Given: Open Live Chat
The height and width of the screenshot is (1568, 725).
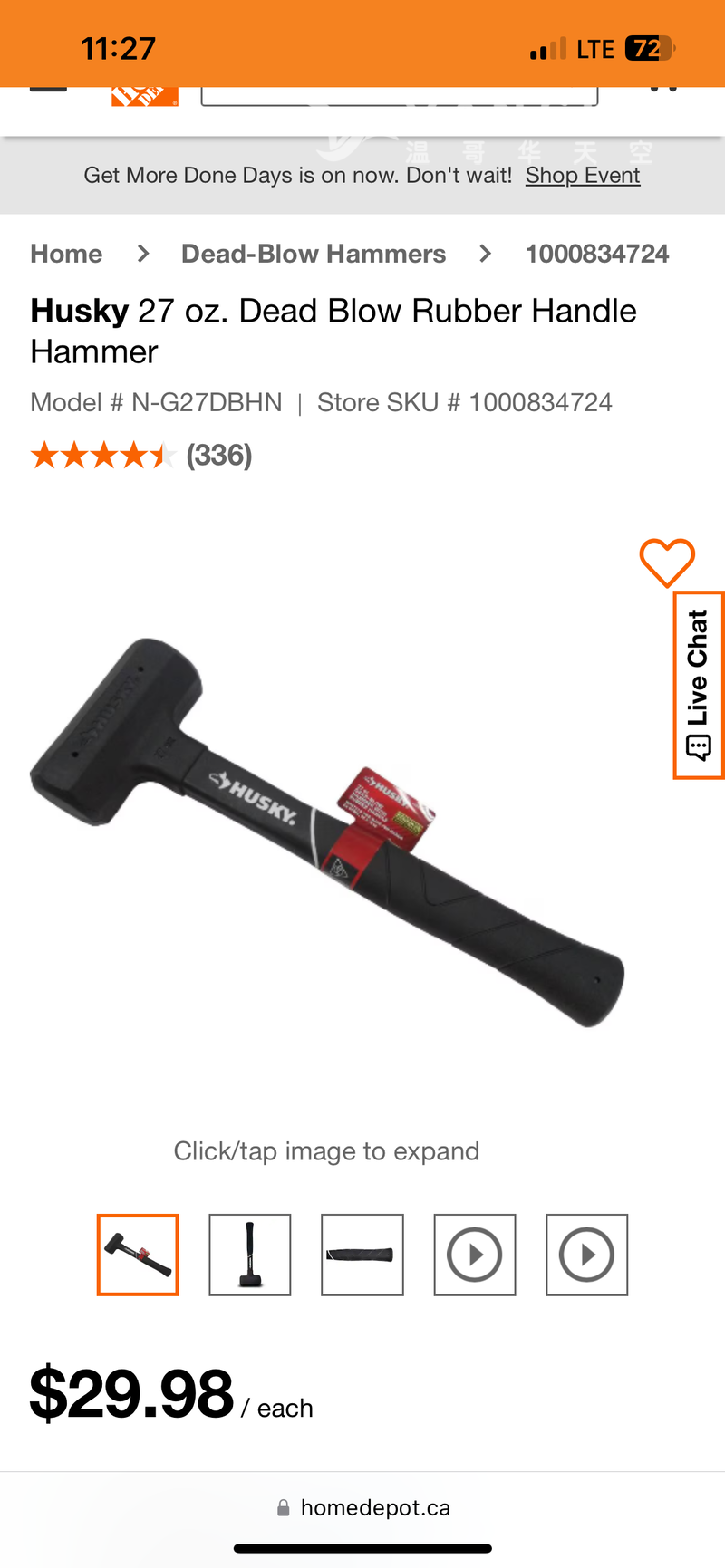Looking at the screenshot, I should click(x=698, y=685).
